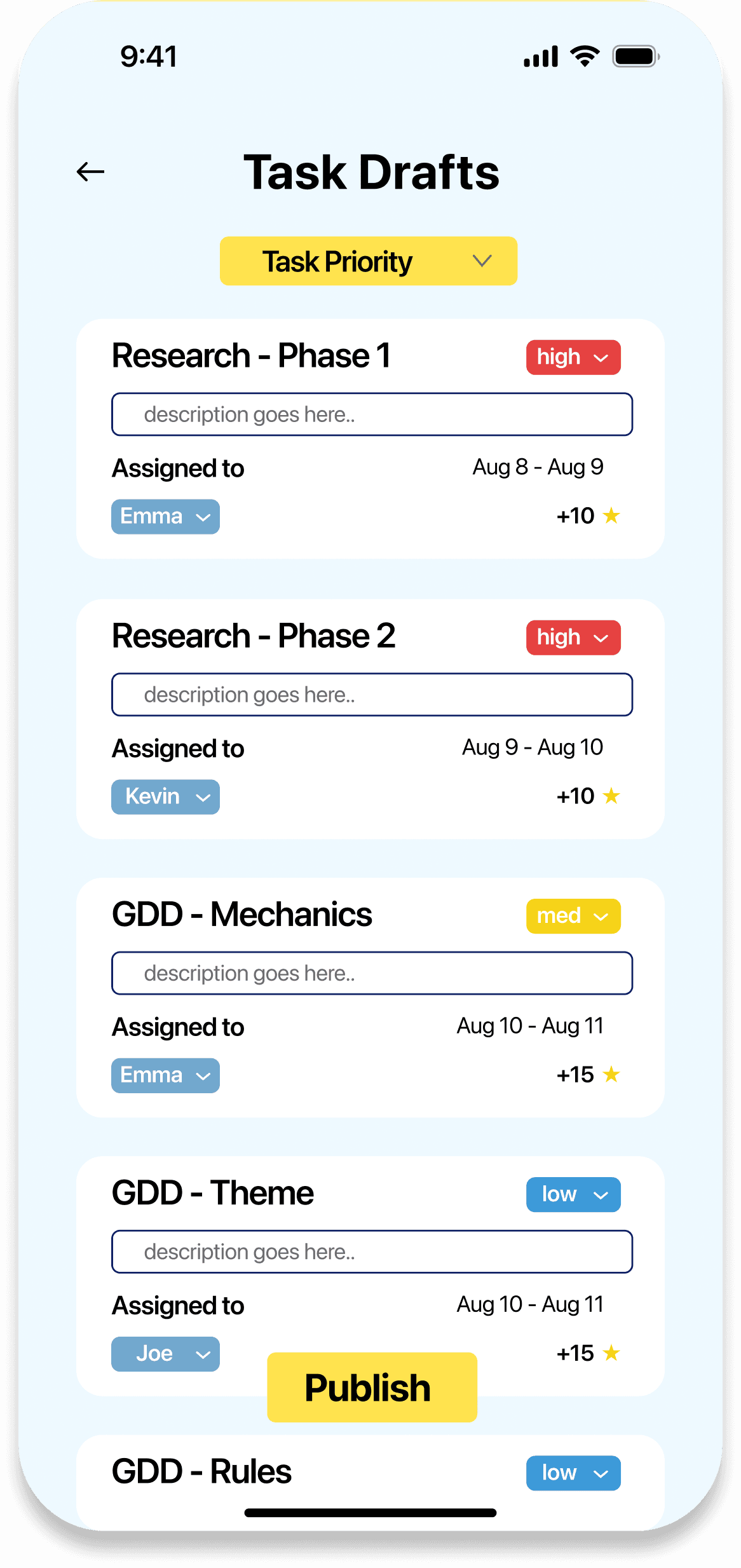The width and height of the screenshot is (741, 1568).
Task: Go back using the arrow icon
Action: (x=90, y=172)
